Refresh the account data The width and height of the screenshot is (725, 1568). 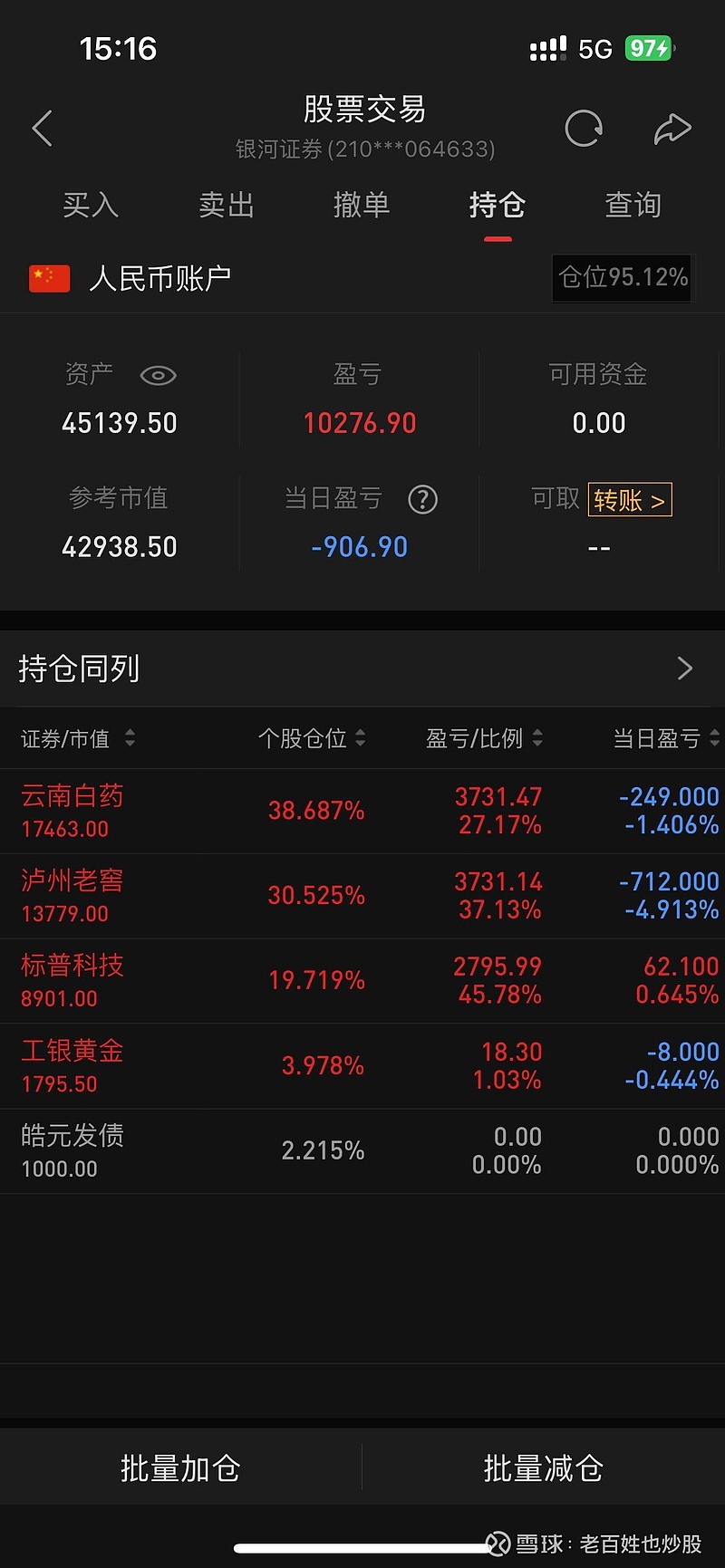pyautogui.click(x=584, y=129)
